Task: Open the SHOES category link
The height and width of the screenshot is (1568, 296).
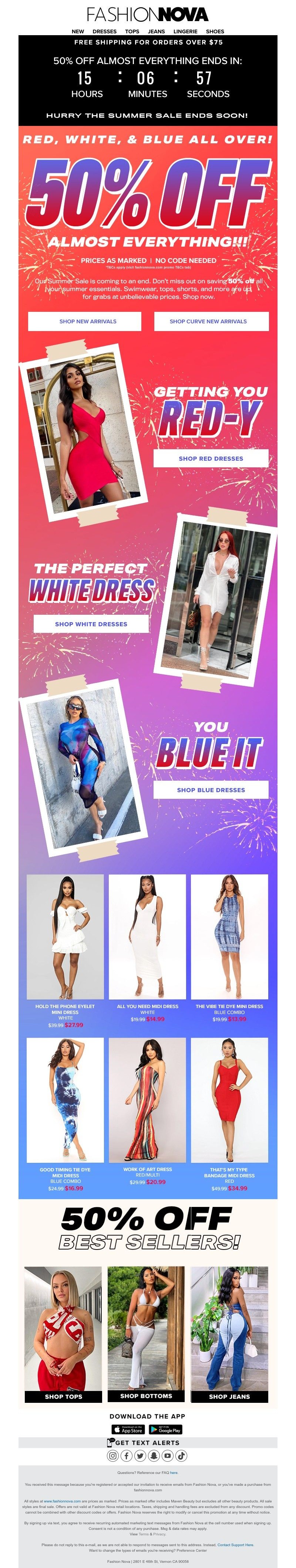Action: click(215, 31)
